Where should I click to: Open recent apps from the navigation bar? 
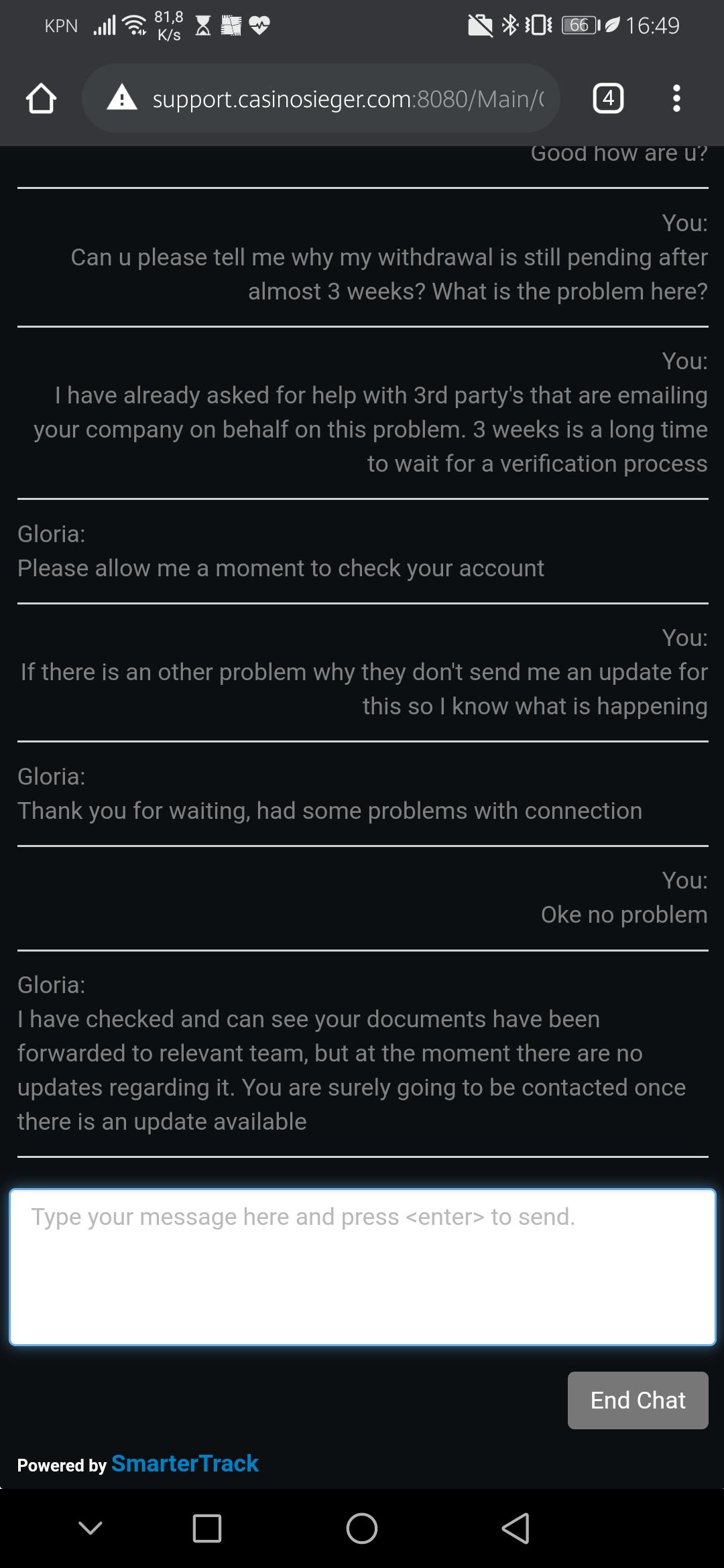[x=206, y=1528]
